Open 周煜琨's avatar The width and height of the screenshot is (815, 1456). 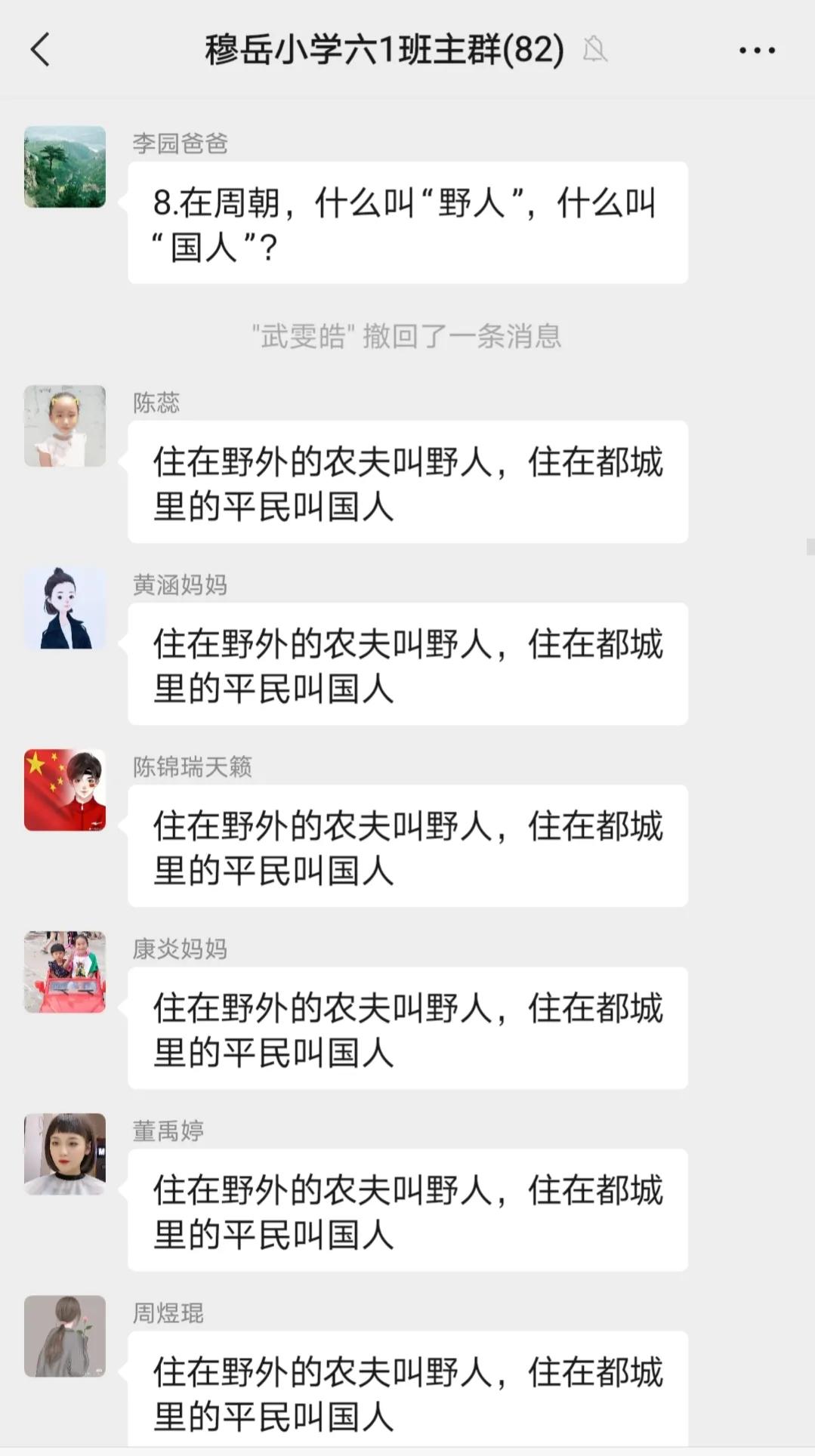pos(65,1336)
